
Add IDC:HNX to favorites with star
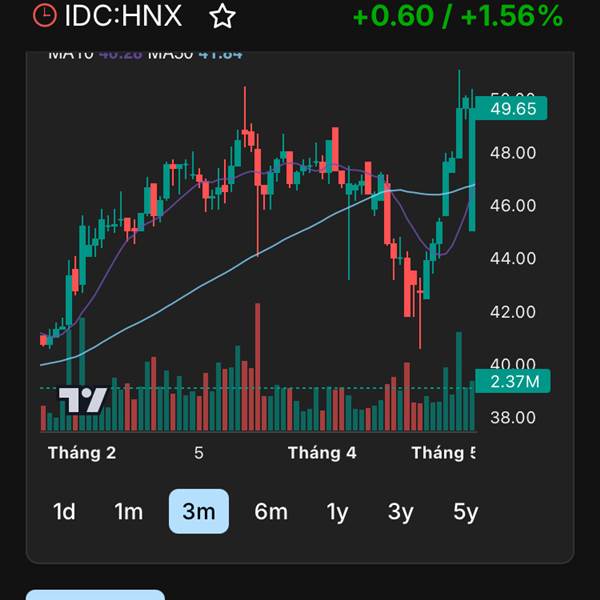222,16
